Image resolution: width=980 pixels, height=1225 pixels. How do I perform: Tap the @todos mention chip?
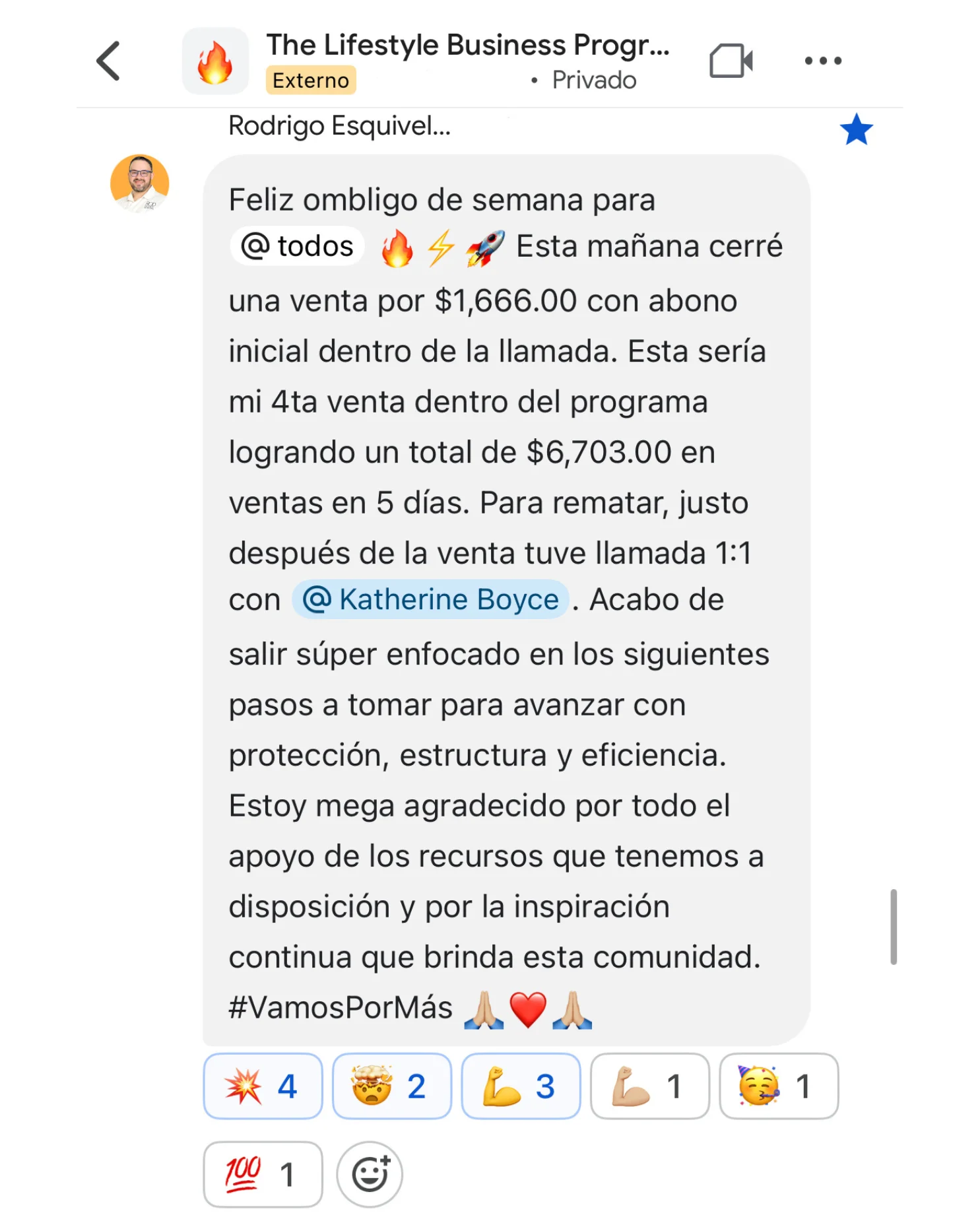[298, 246]
